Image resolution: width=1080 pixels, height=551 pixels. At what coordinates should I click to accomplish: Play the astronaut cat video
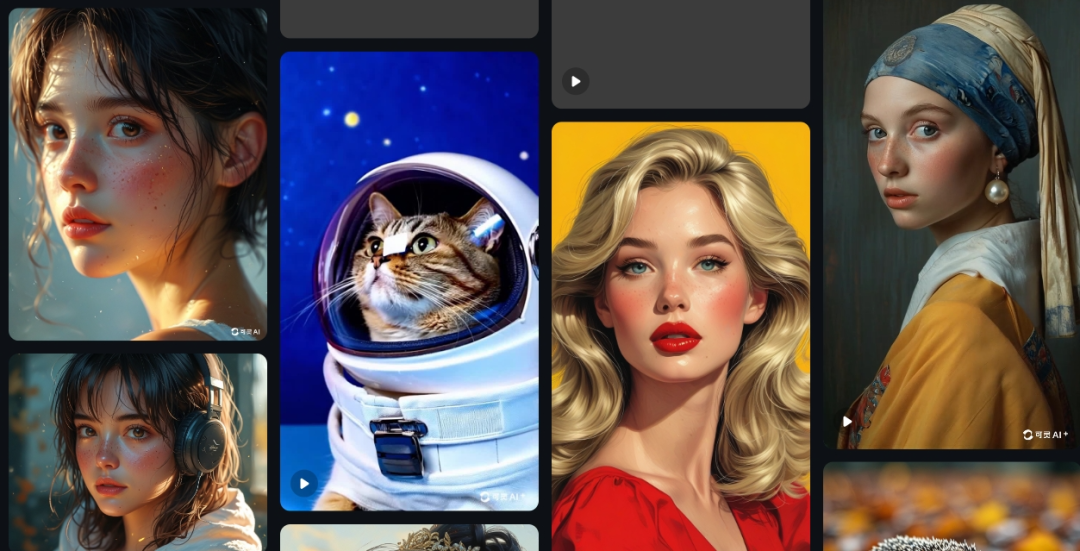pos(304,484)
